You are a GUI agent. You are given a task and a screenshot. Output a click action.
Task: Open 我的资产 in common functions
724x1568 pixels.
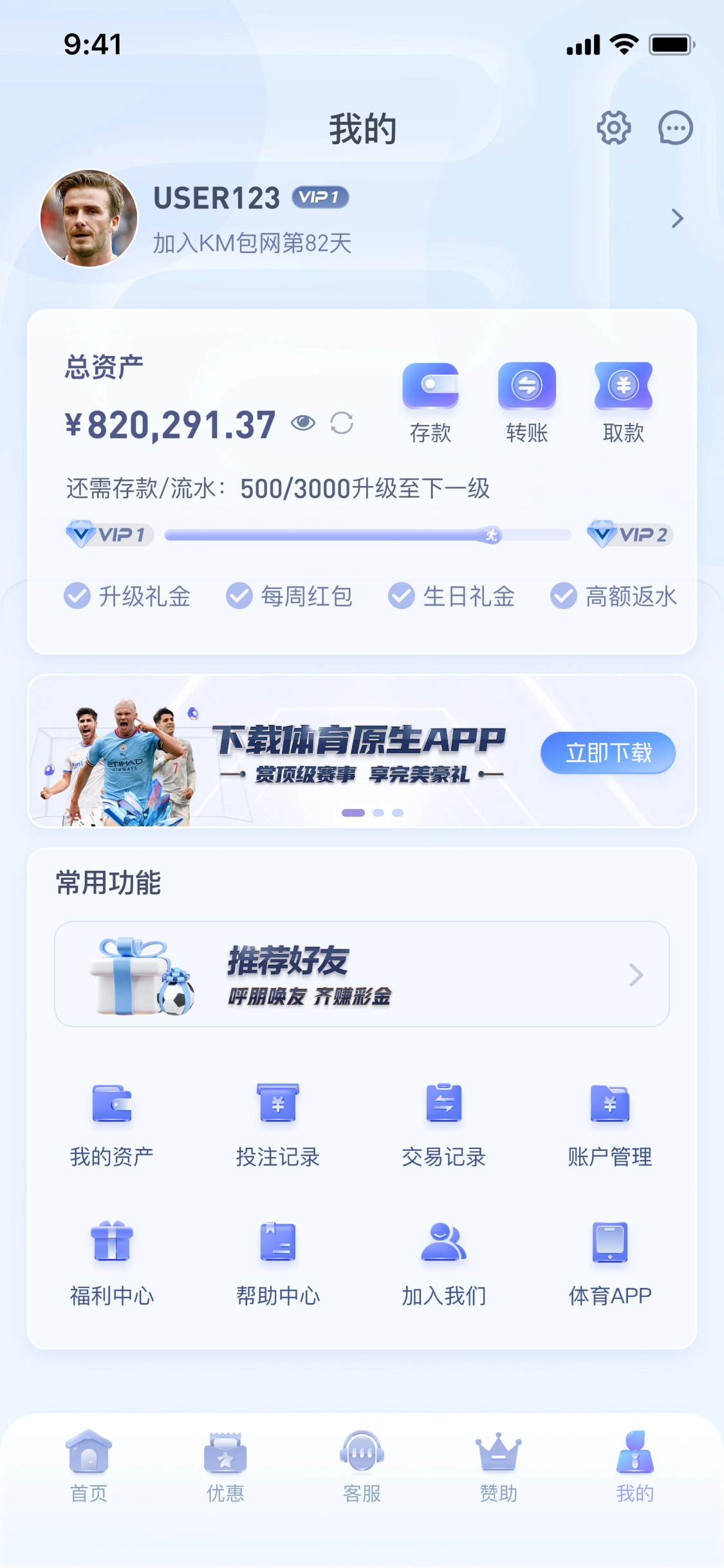tap(112, 1124)
